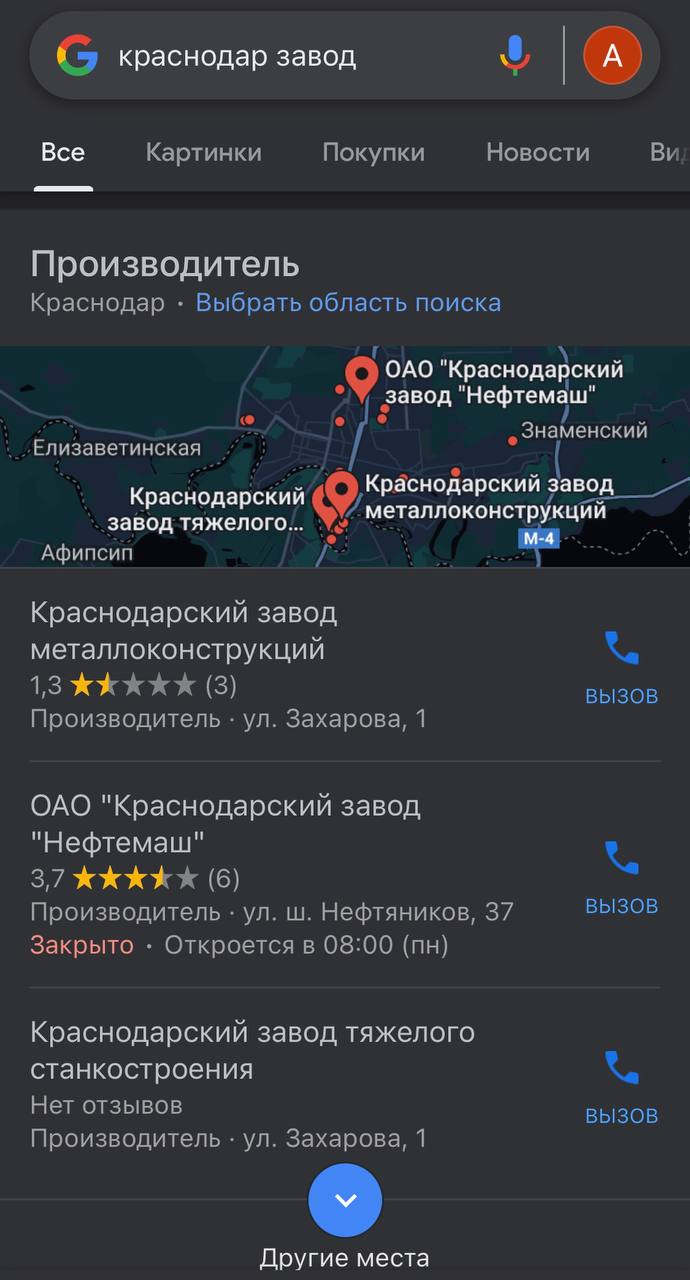Select the Все tab
690x1280 pixels.
tap(63, 153)
